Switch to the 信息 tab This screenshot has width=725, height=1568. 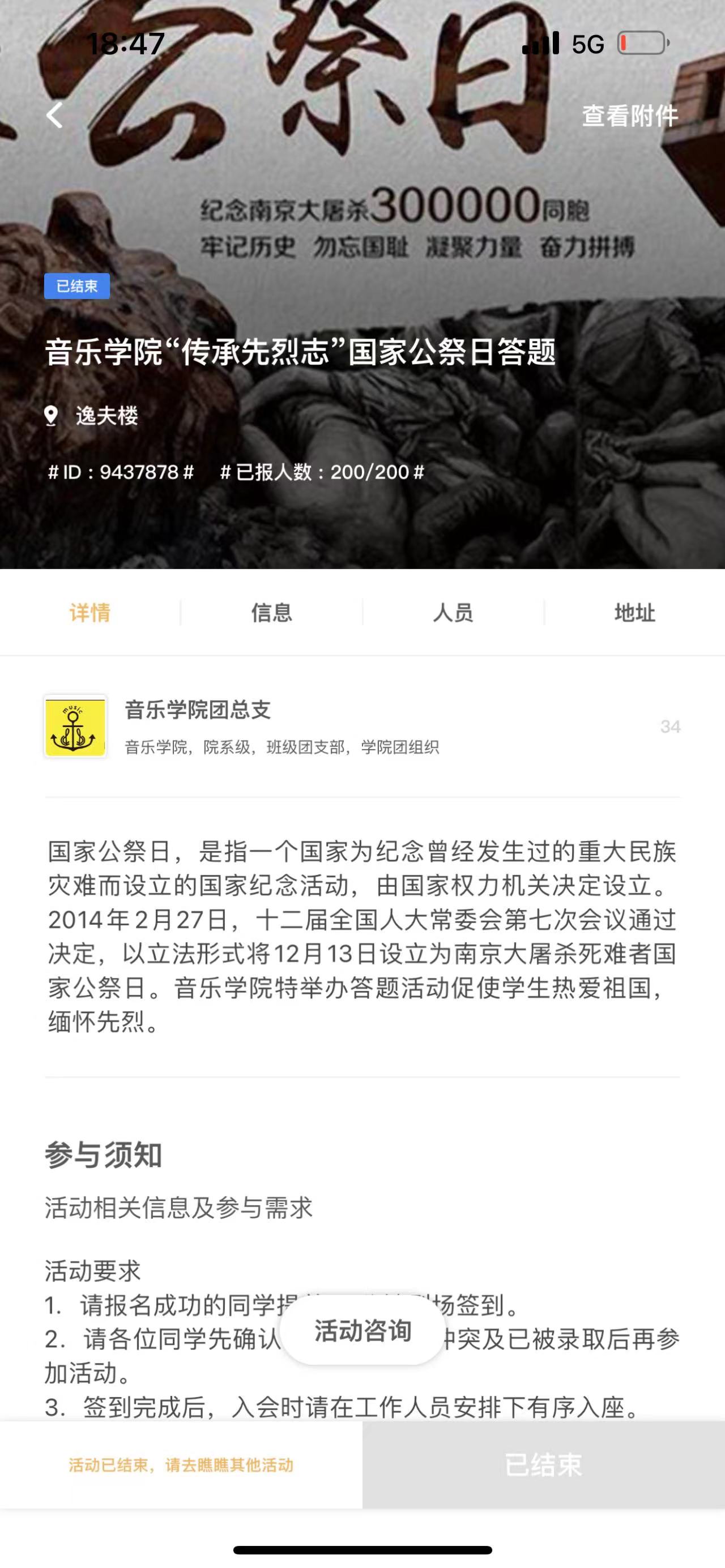coord(271,612)
